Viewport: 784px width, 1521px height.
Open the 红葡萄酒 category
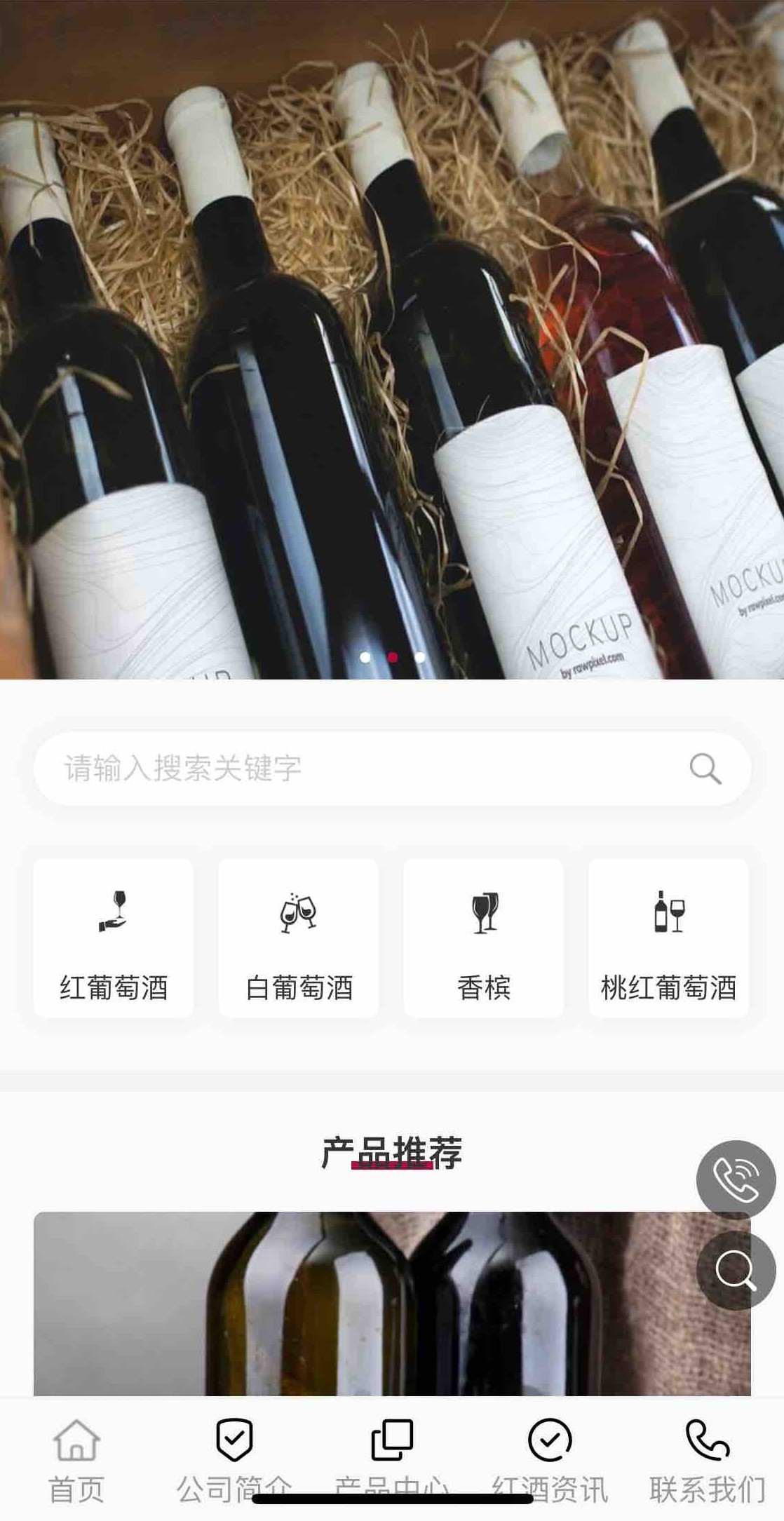tap(114, 938)
